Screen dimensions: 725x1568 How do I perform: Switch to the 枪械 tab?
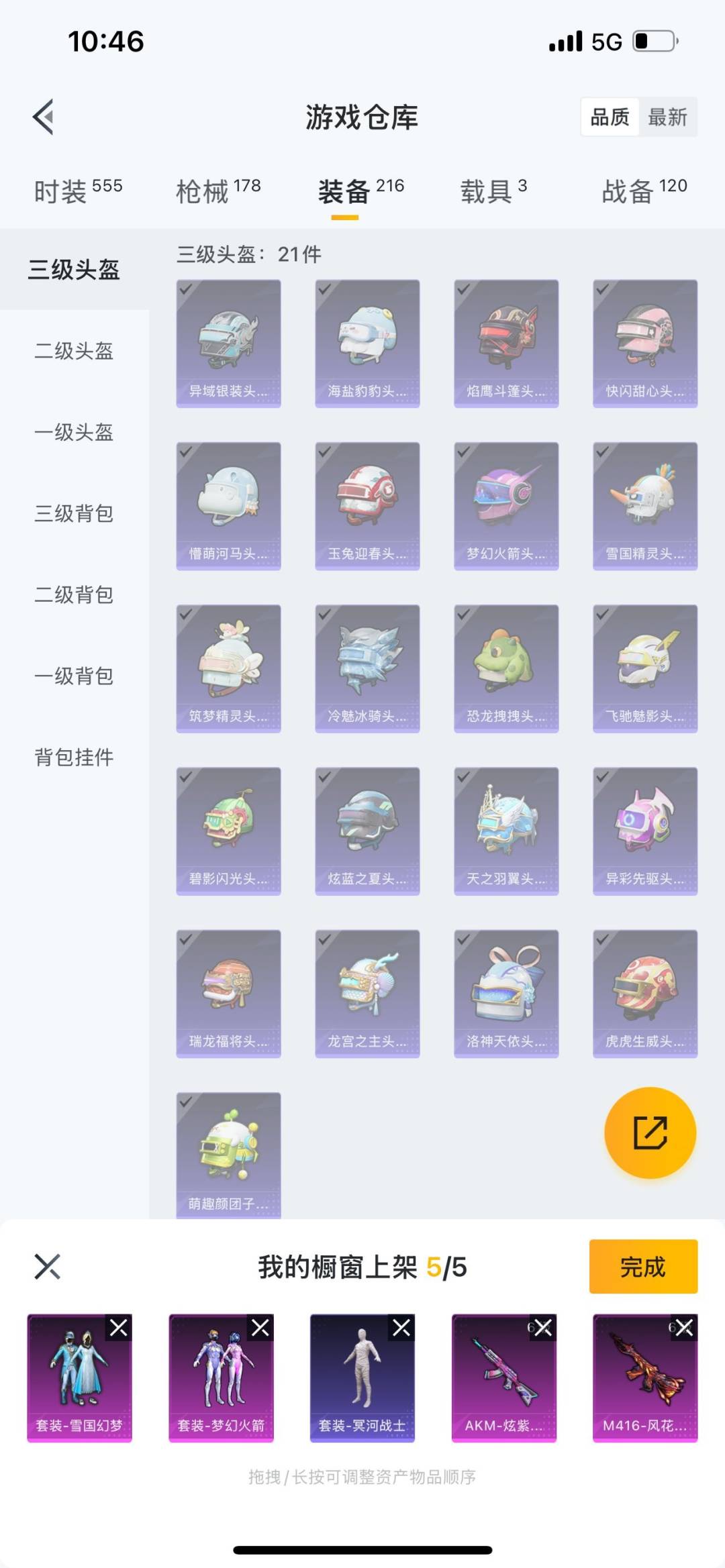pos(217,191)
